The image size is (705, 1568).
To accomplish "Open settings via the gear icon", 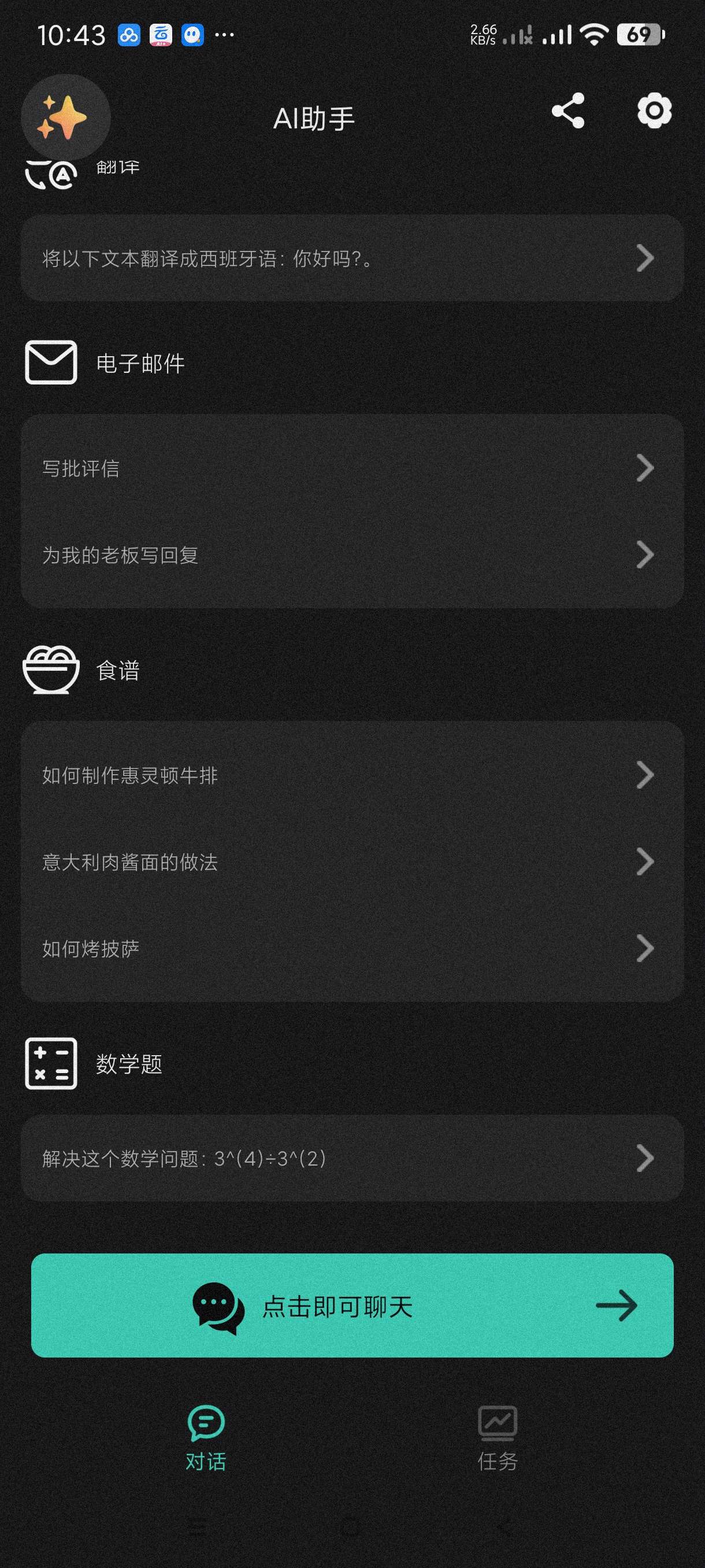I will [x=654, y=111].
